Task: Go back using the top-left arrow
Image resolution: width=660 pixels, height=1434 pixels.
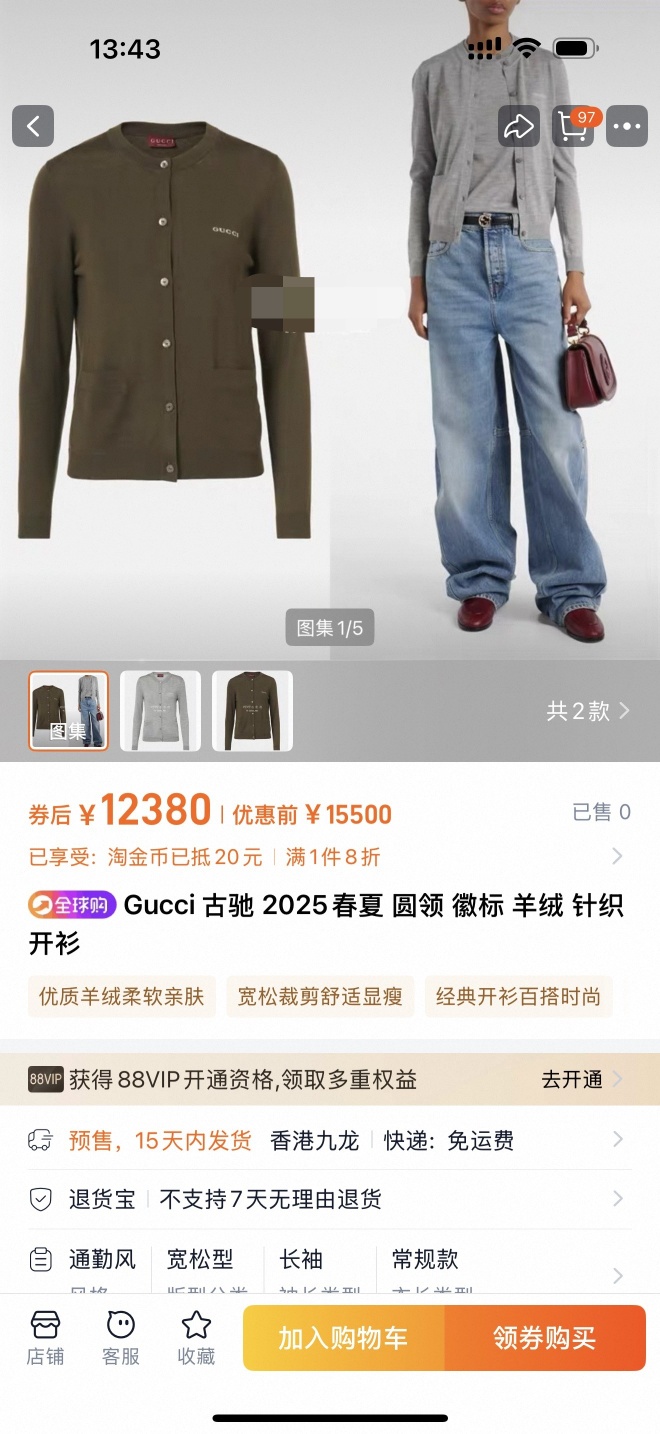Action: tap(32, 127)
